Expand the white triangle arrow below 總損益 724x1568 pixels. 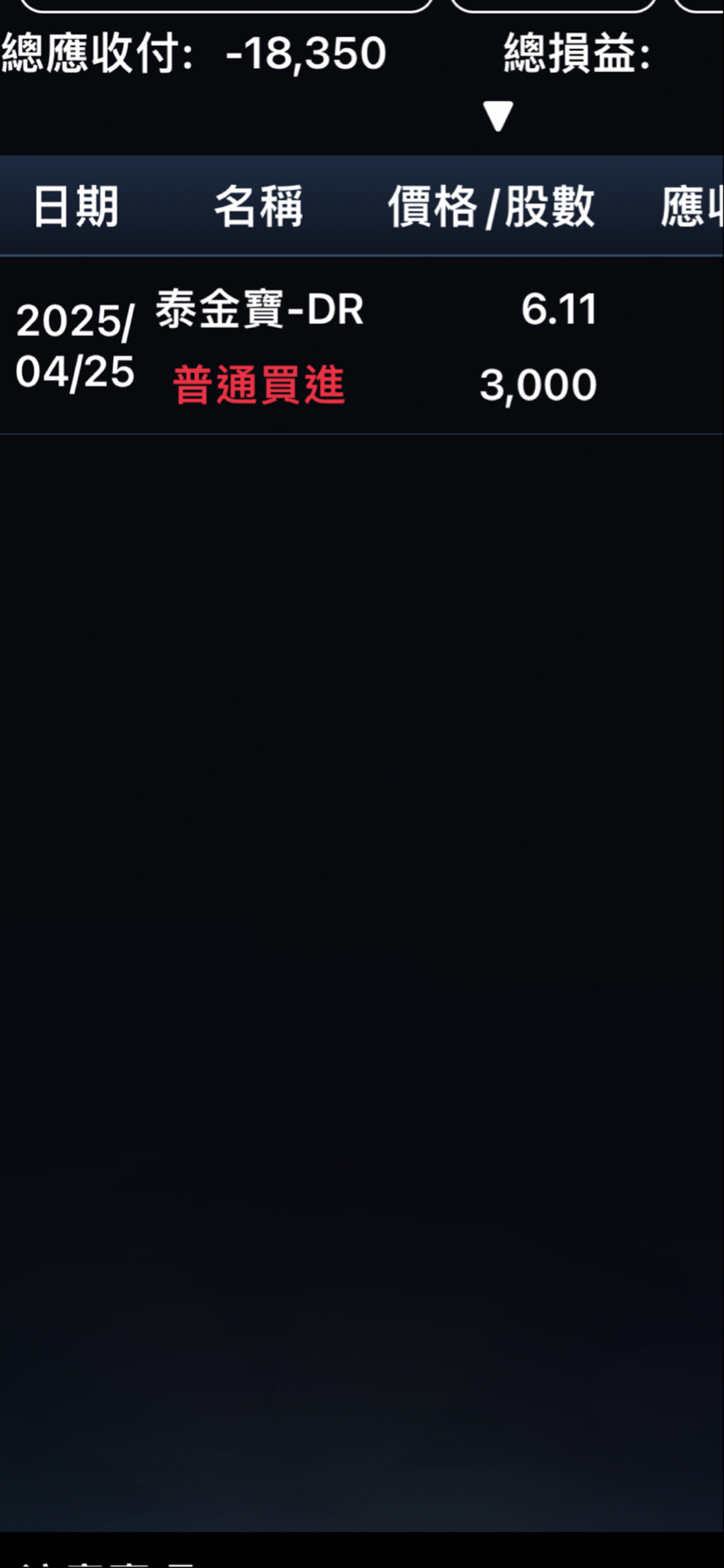498,116
